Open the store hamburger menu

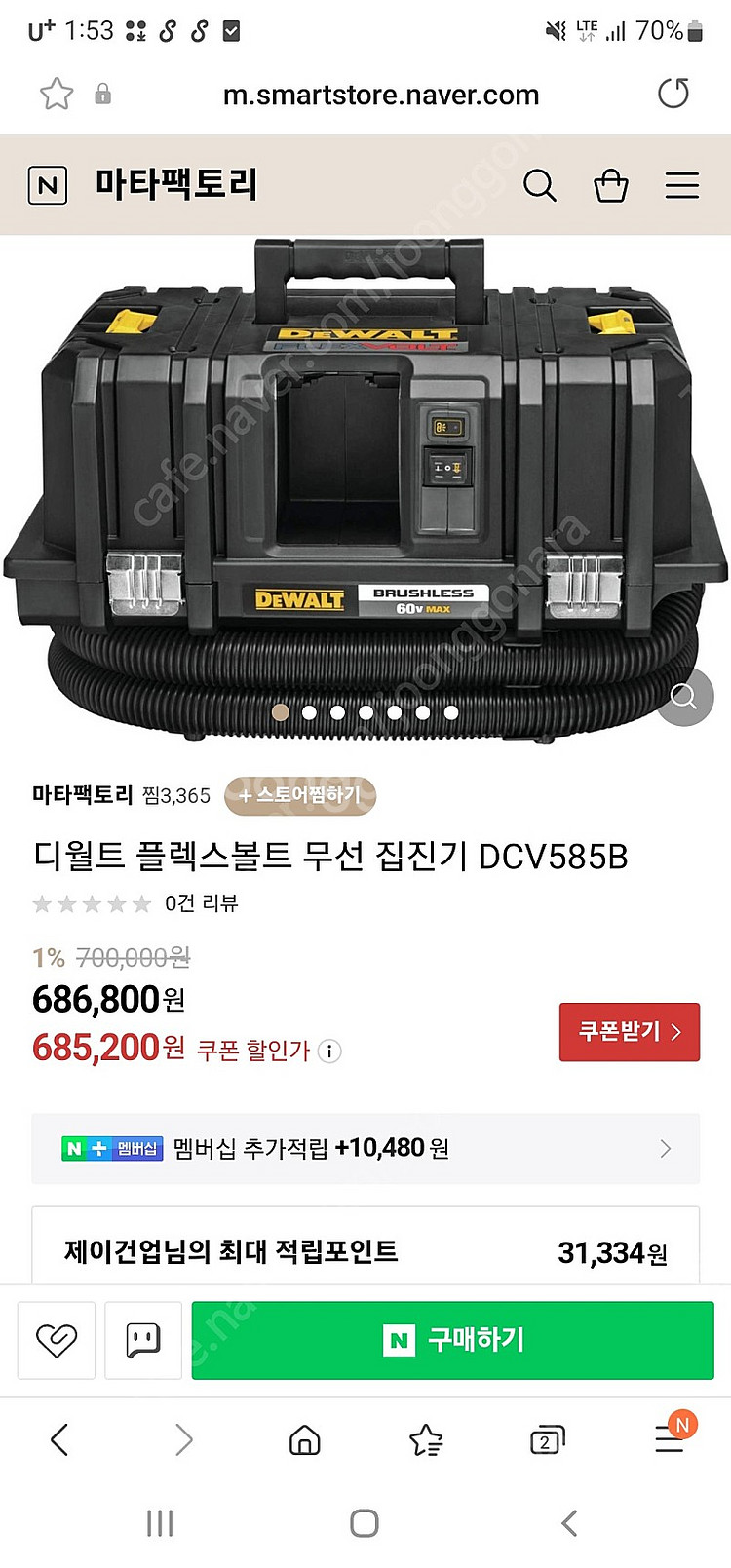click(681, 185)
